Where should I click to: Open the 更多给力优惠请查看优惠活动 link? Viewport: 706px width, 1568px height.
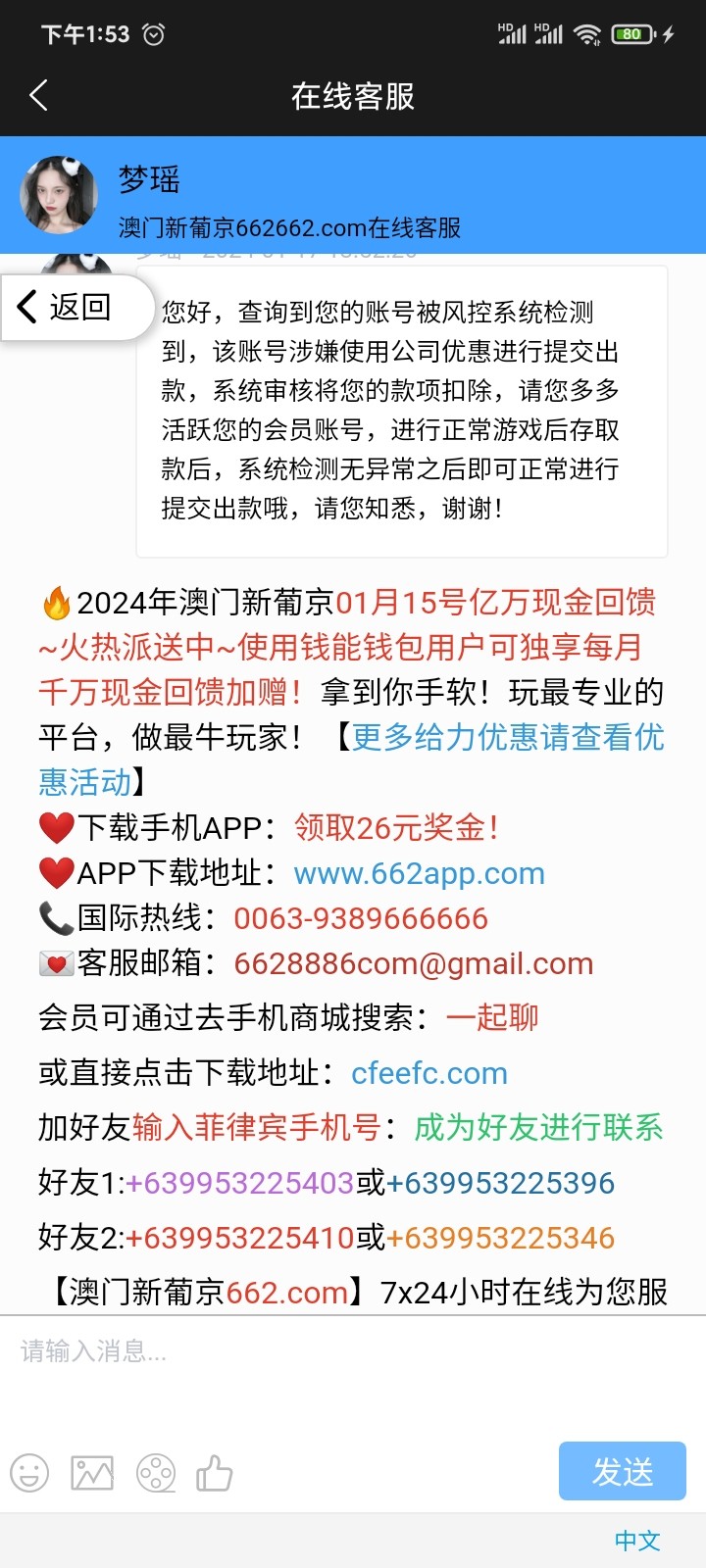[507, 737]
